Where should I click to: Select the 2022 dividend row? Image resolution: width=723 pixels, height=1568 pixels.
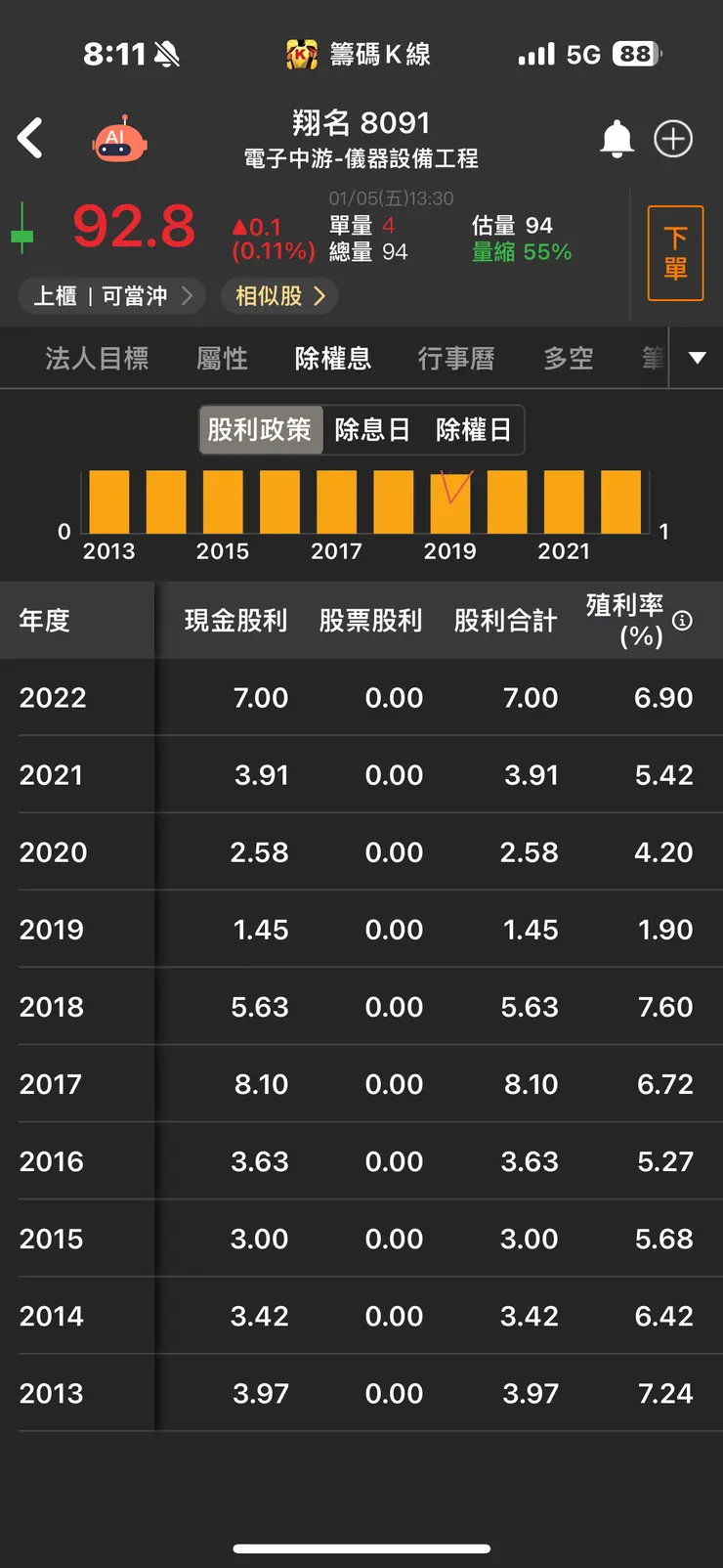[x=361, y=698]
